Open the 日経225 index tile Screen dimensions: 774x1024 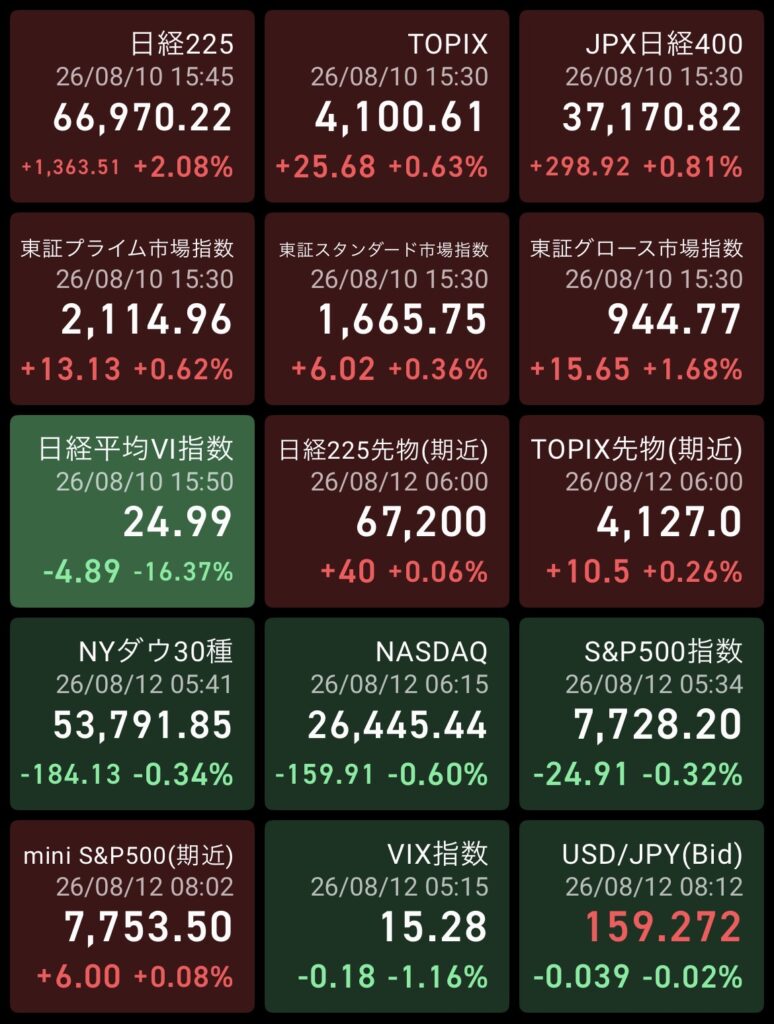point(132,106)
